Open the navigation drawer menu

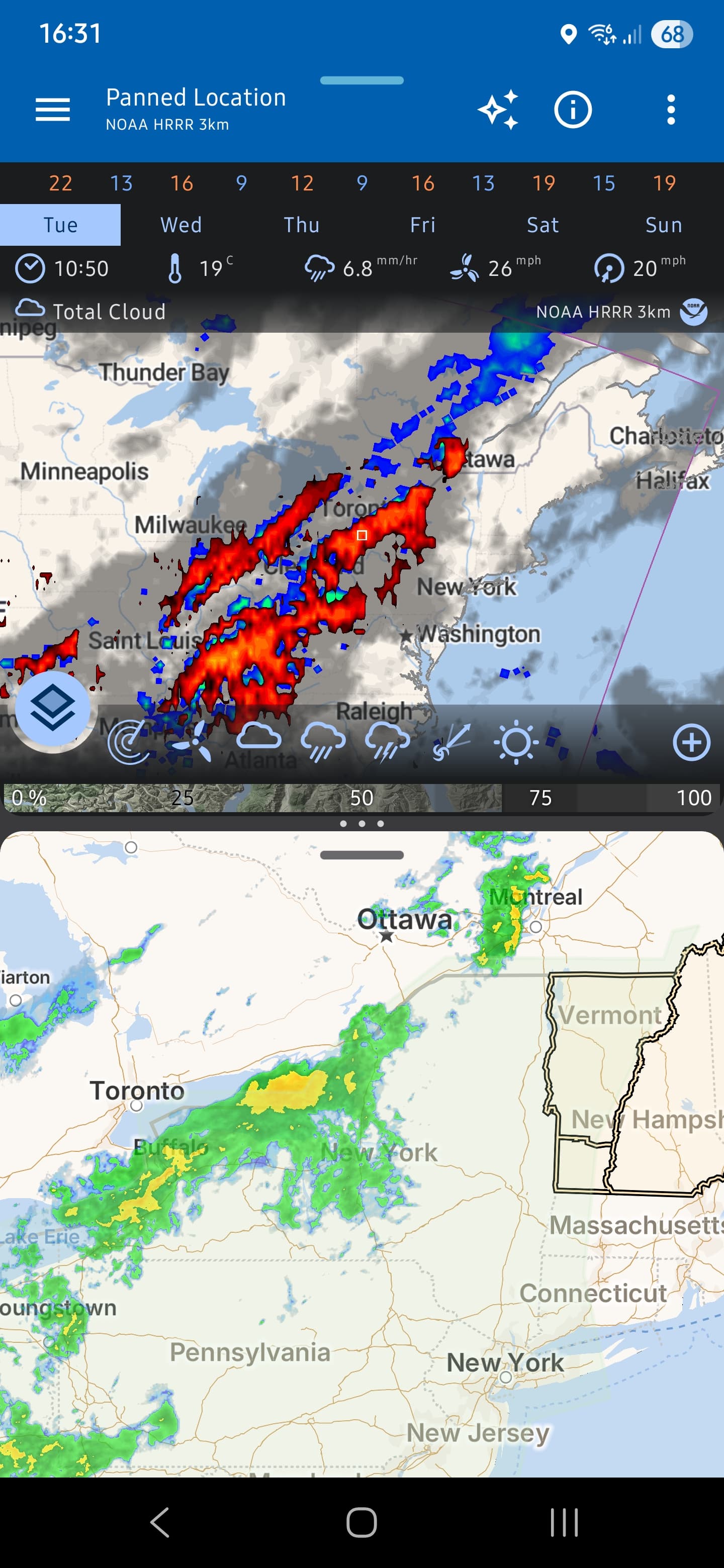pos(52,110)
